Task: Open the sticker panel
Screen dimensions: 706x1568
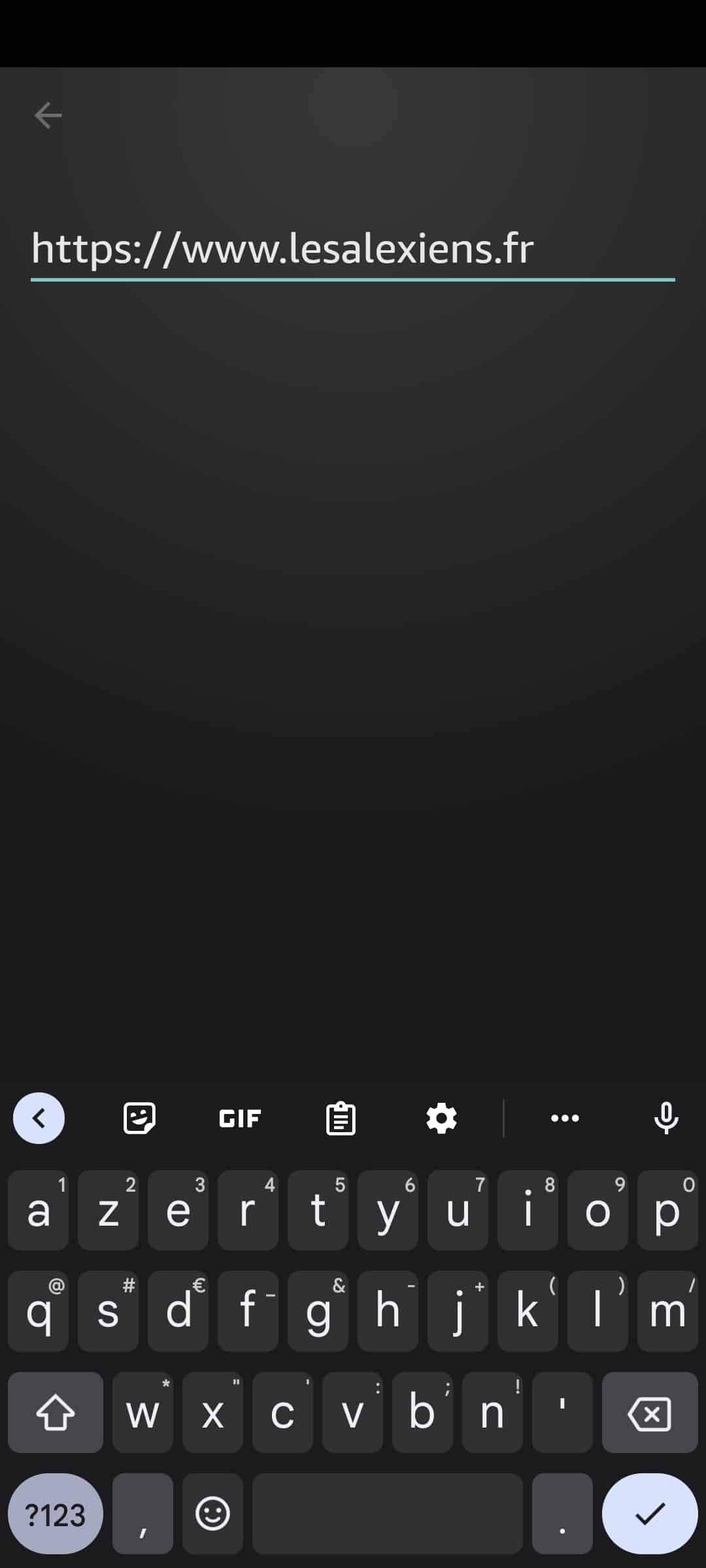Action: 139,1118
